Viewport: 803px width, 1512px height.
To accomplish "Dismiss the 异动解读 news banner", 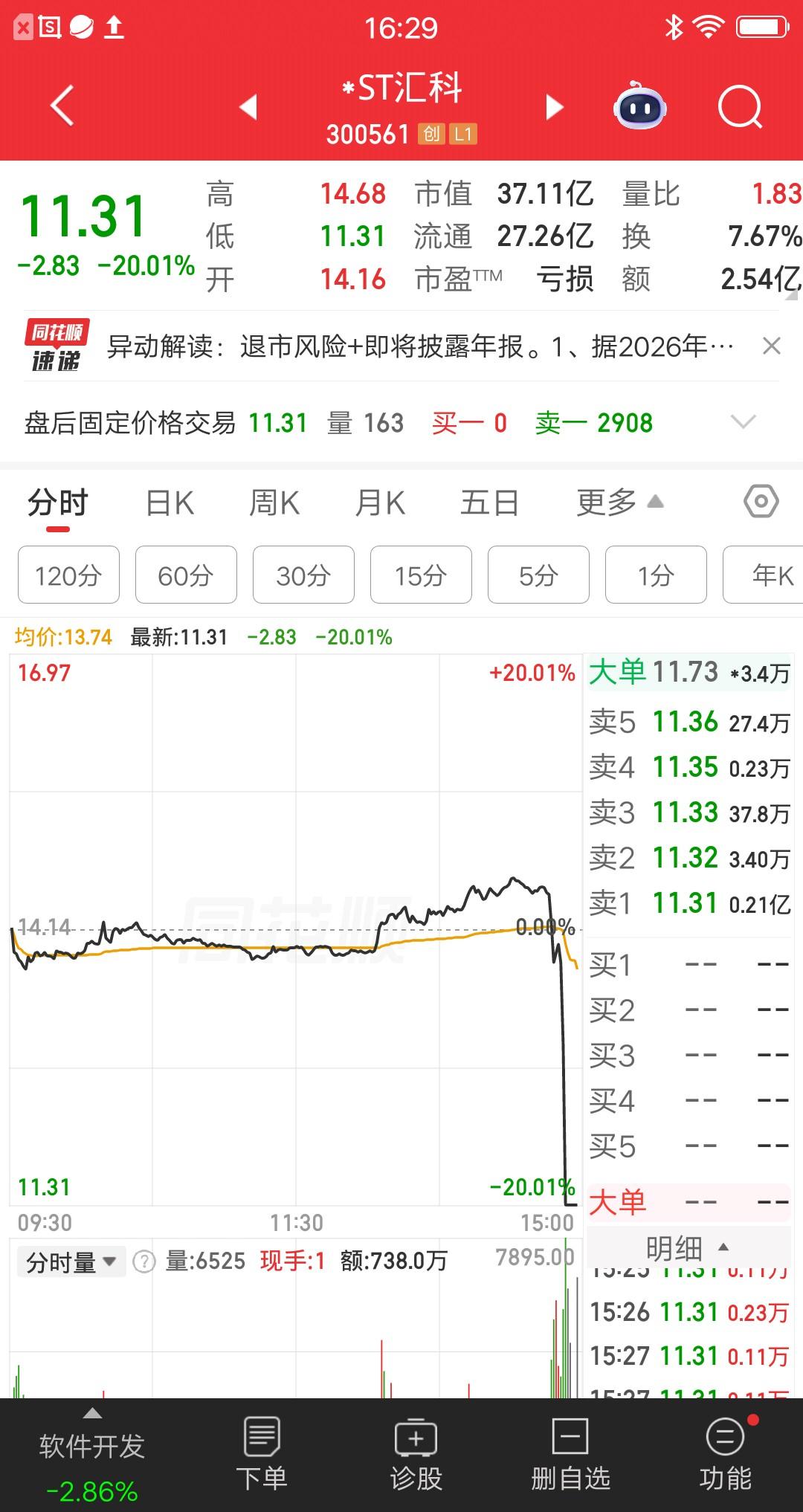I will [x=773, y=346].
